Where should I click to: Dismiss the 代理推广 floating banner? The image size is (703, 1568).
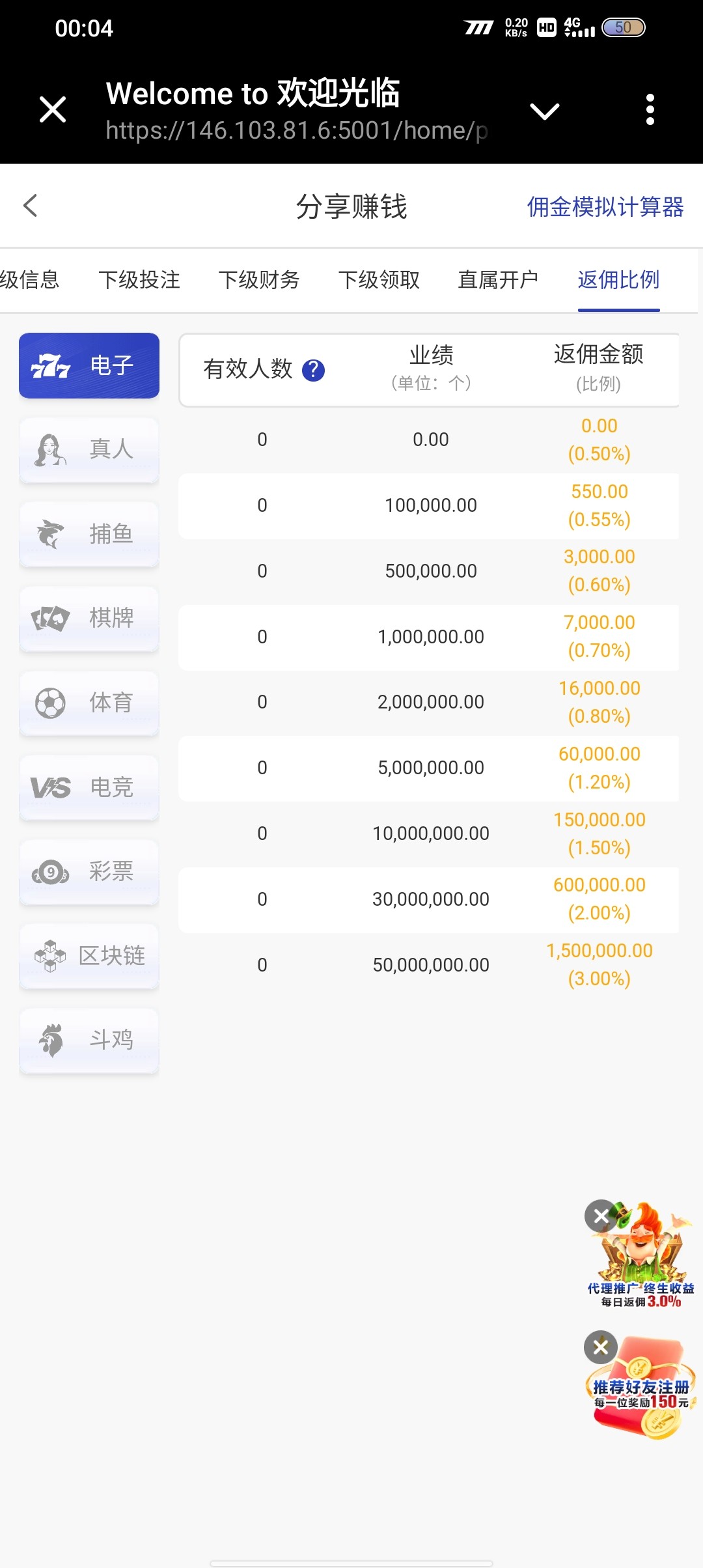[x=601, y=1216]
